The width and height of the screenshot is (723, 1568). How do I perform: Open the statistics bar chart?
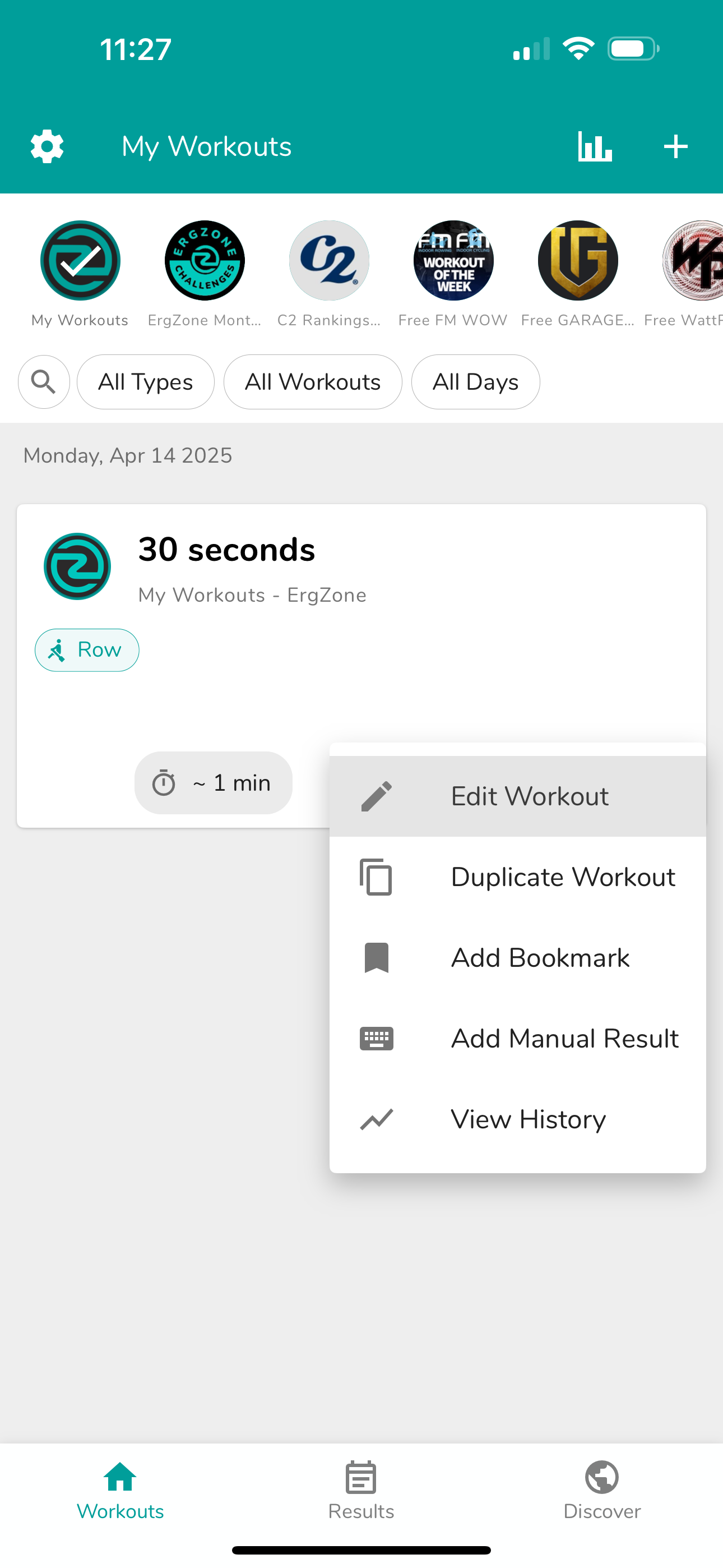[x=595, y=147]
